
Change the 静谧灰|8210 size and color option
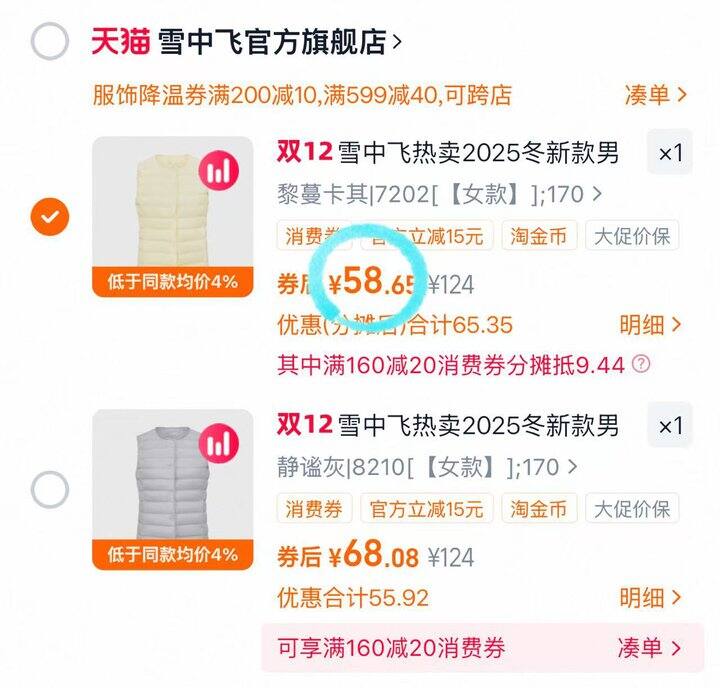click(427, 467)
